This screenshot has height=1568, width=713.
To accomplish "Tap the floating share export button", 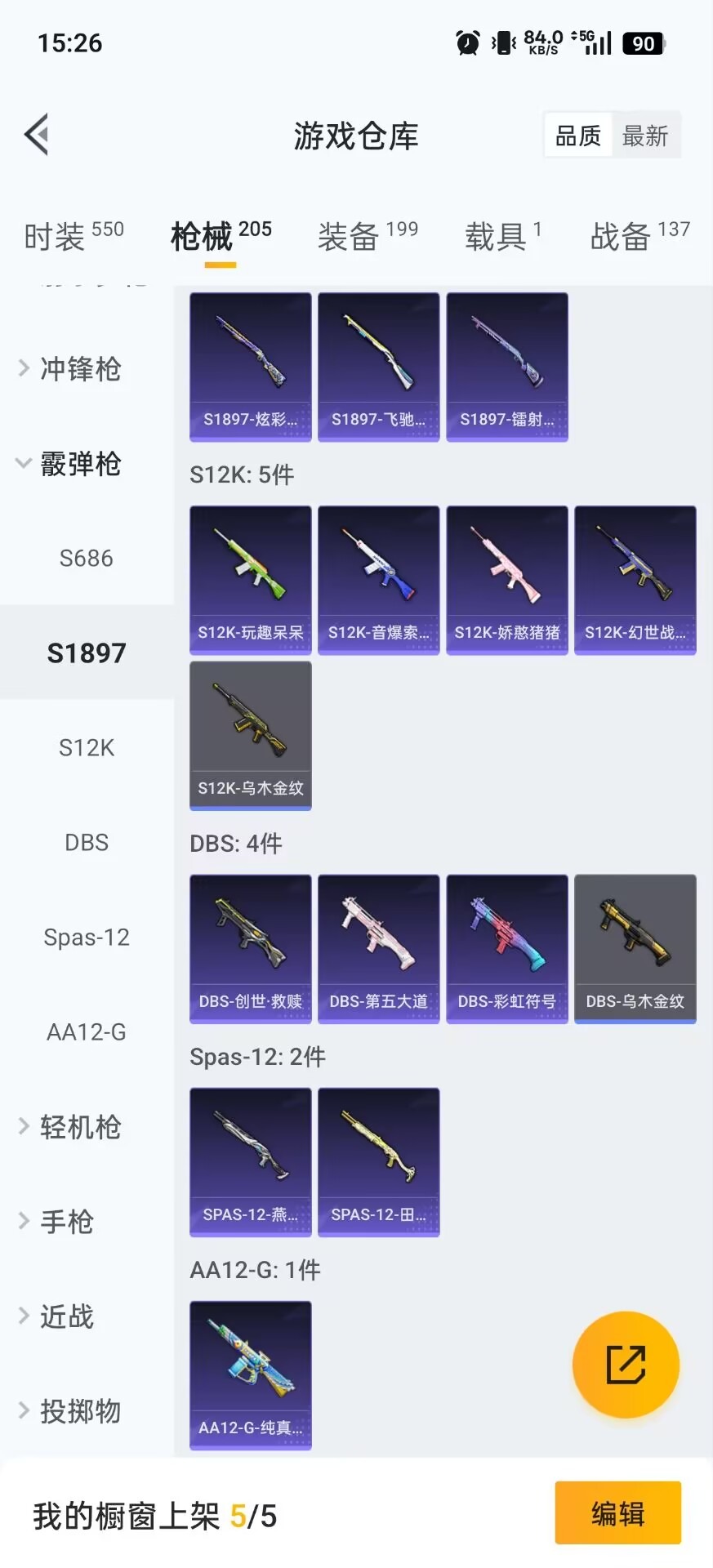I will [x=624, y=1364].
